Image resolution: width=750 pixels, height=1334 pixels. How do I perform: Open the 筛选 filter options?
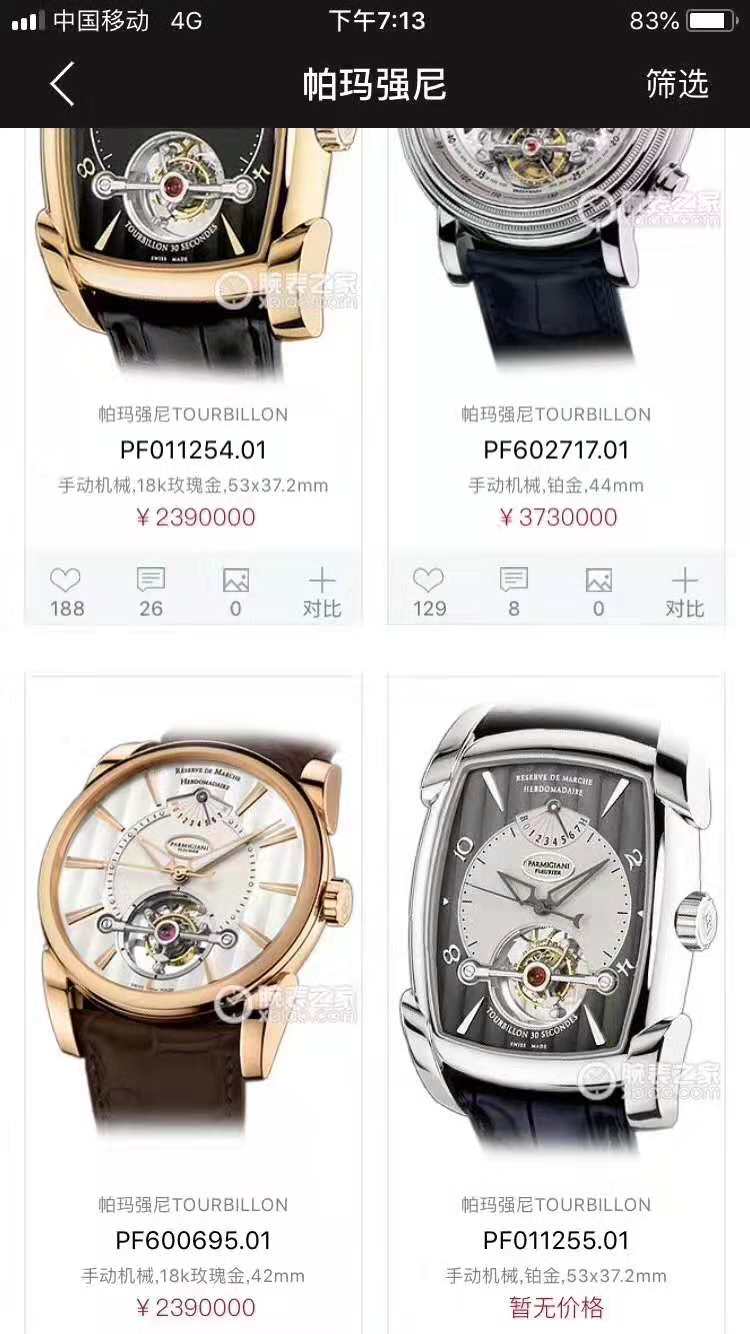click(x=677, y=84)
